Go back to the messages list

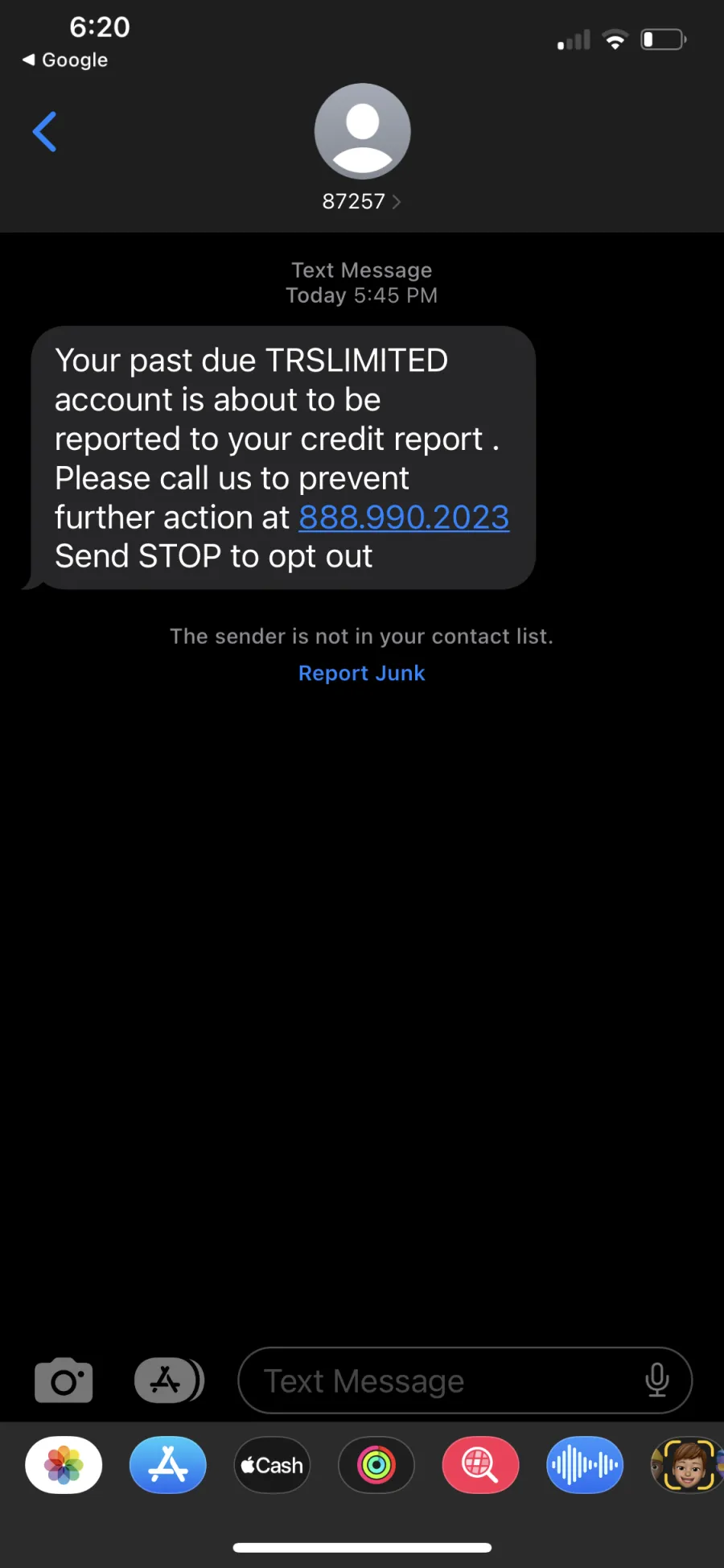(44, 132)
